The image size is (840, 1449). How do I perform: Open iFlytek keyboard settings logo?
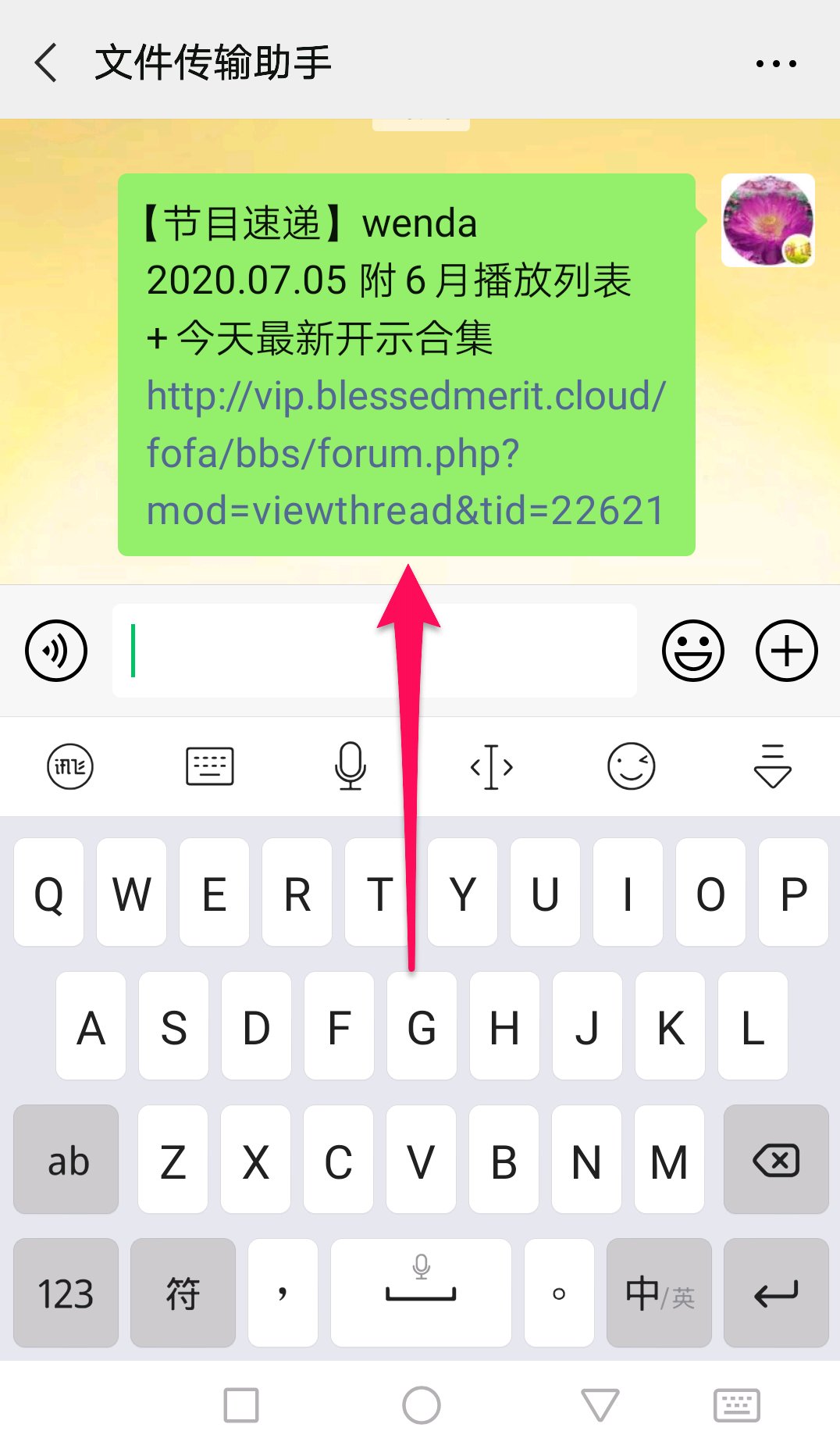point(70,766)
